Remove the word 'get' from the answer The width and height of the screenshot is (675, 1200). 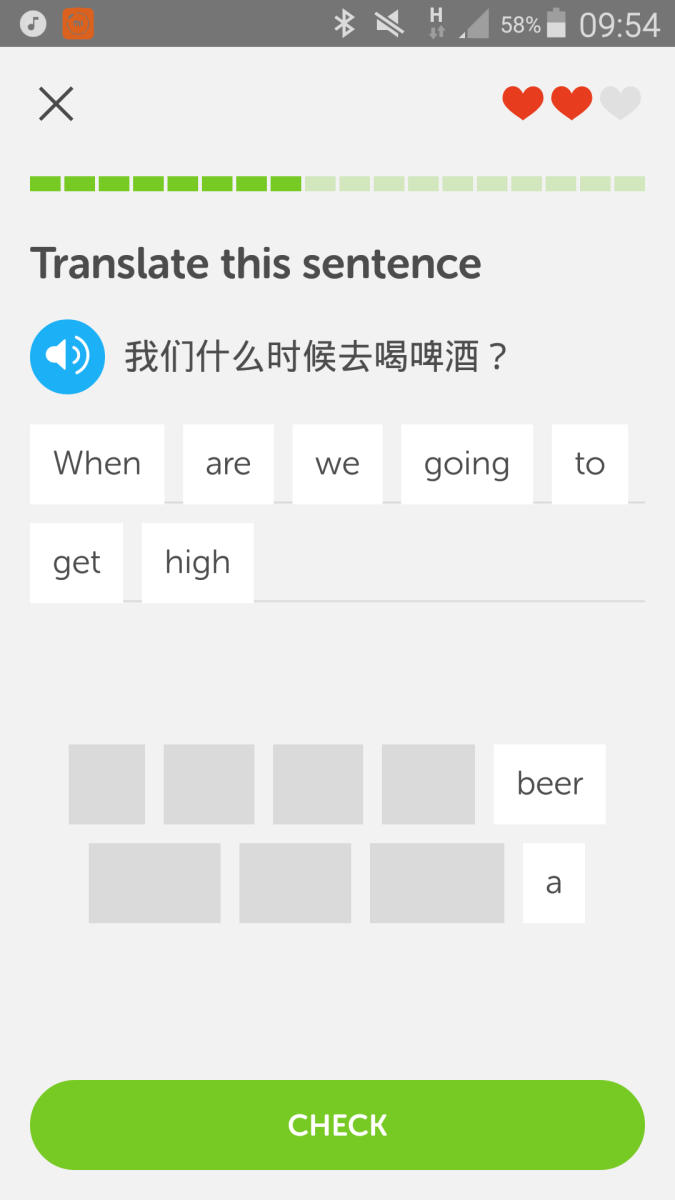(x=77, y=563)
